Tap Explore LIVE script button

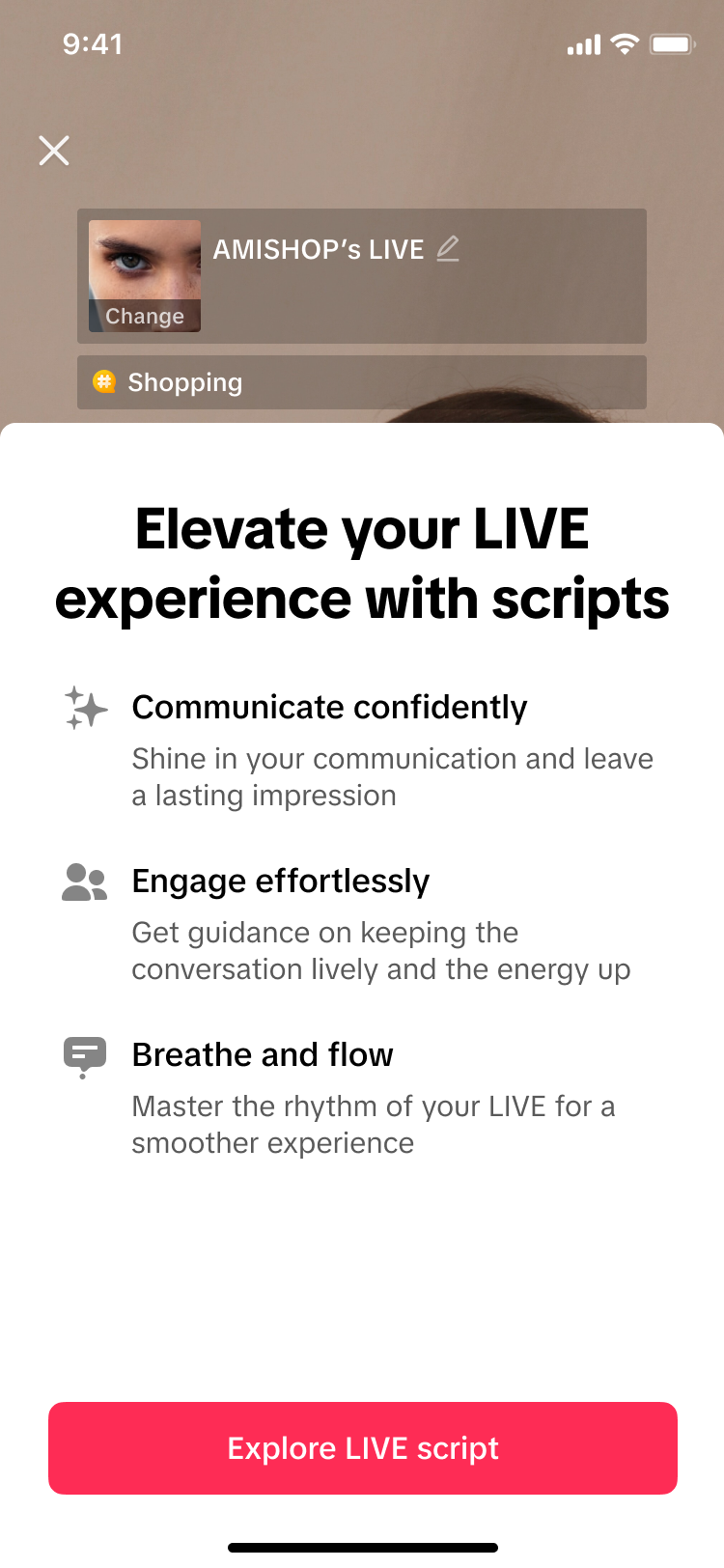click(363, 1448)
